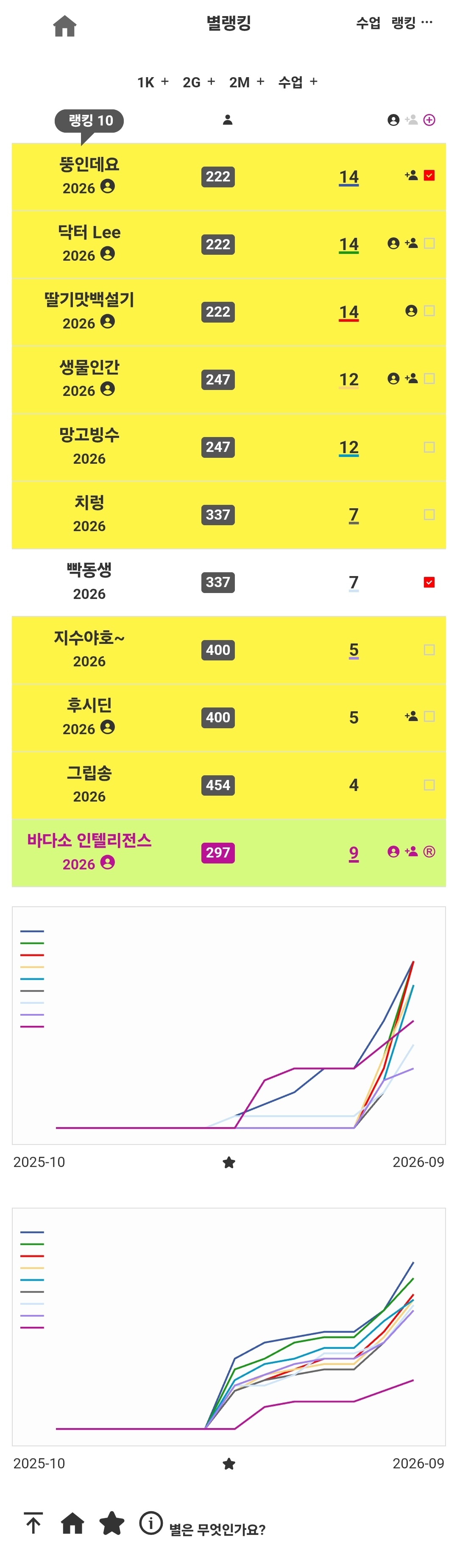Open the 수업 link in the header

coord(368,23)
